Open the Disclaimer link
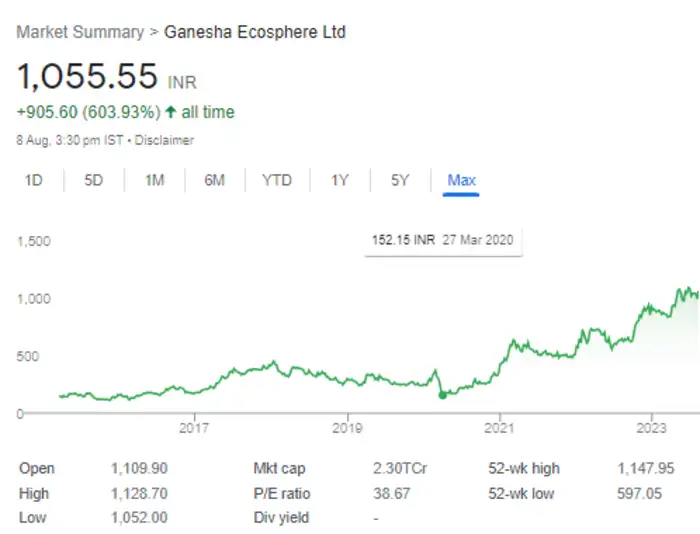Viewport: 700px width, 534px height. (x=166, y=141)
